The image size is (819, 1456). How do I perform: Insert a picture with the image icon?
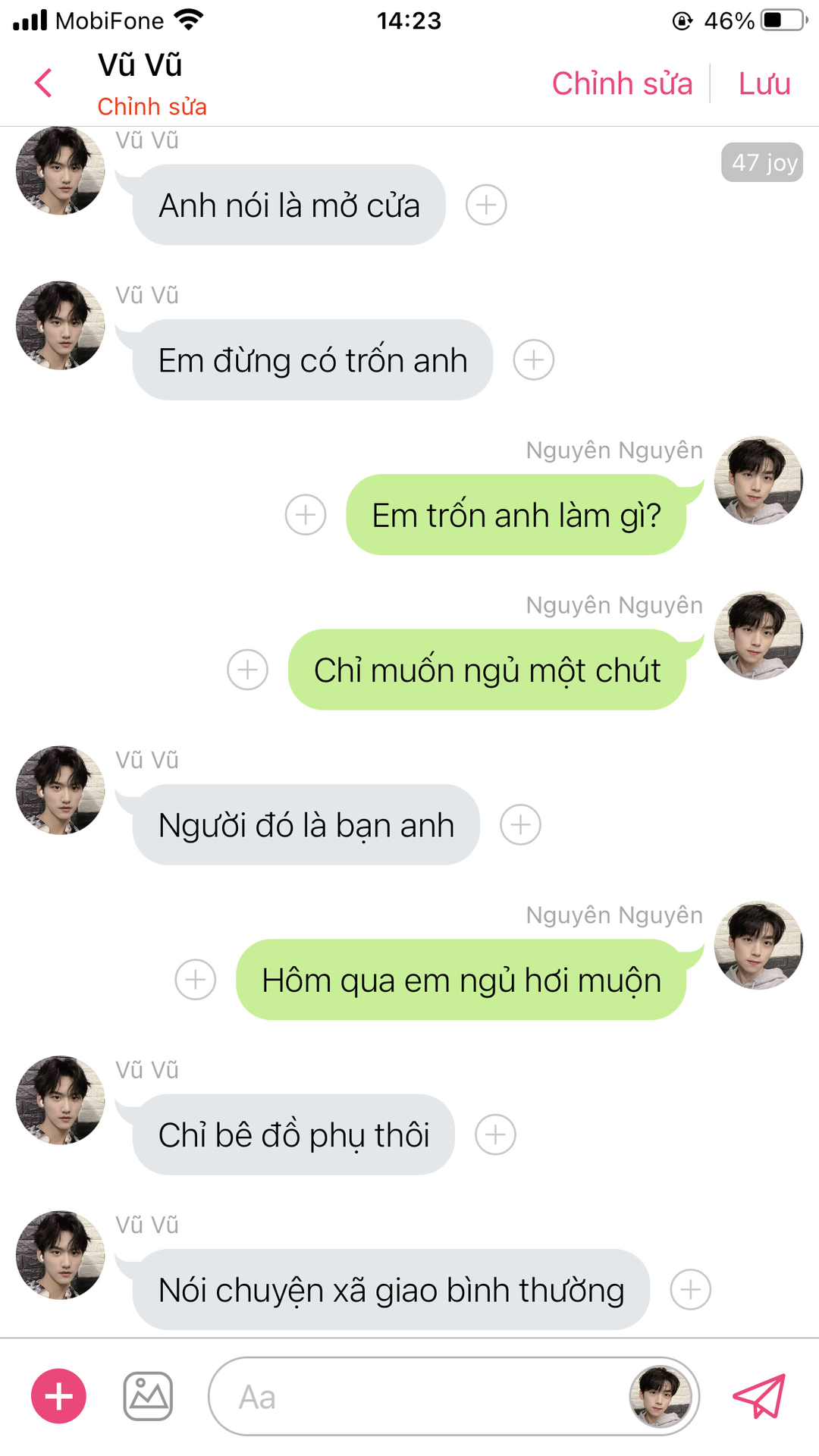pos(148,1396)
